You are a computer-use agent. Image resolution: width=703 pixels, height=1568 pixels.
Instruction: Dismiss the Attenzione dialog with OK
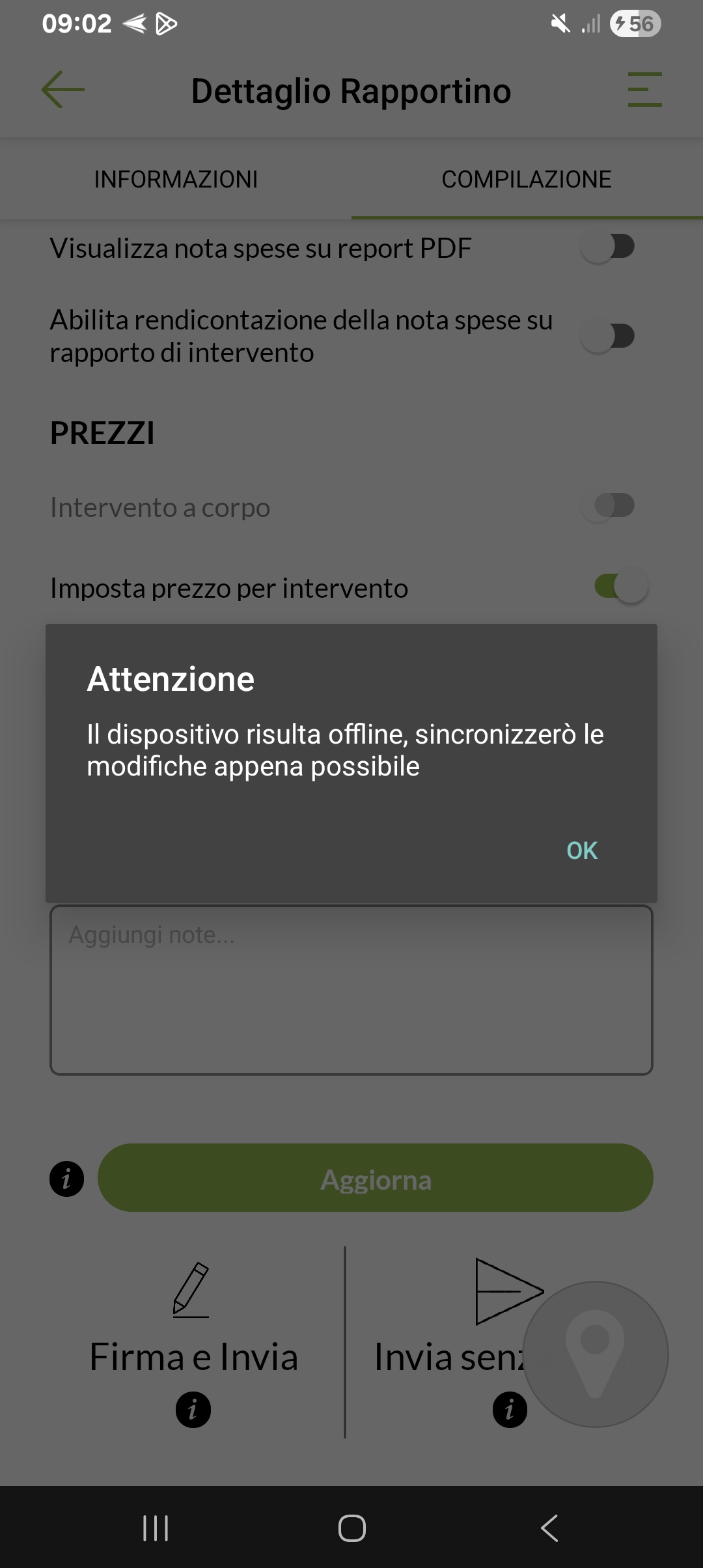[581, 850]
